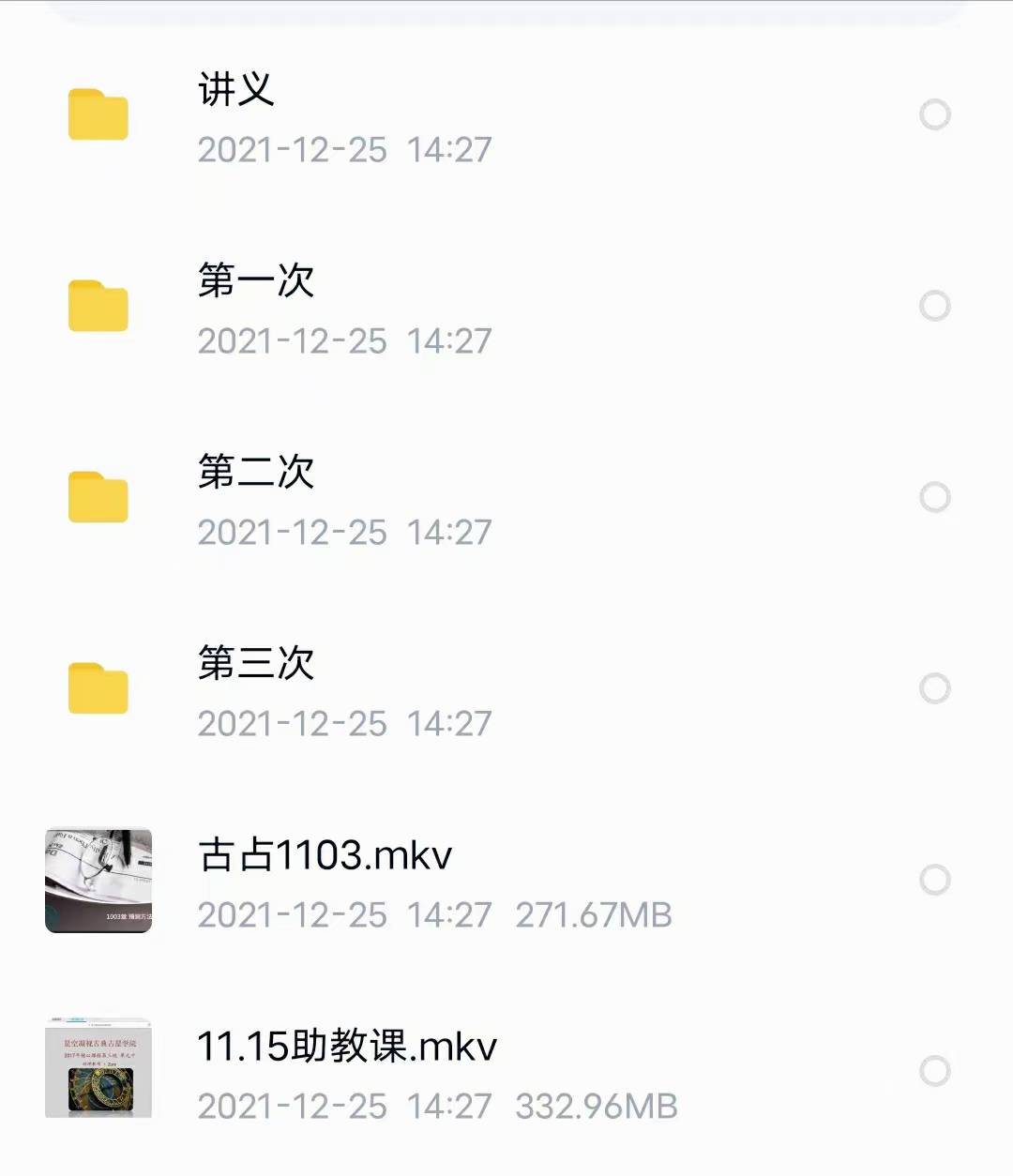
Task: Open the 第三次 folder
Action: 255,664
